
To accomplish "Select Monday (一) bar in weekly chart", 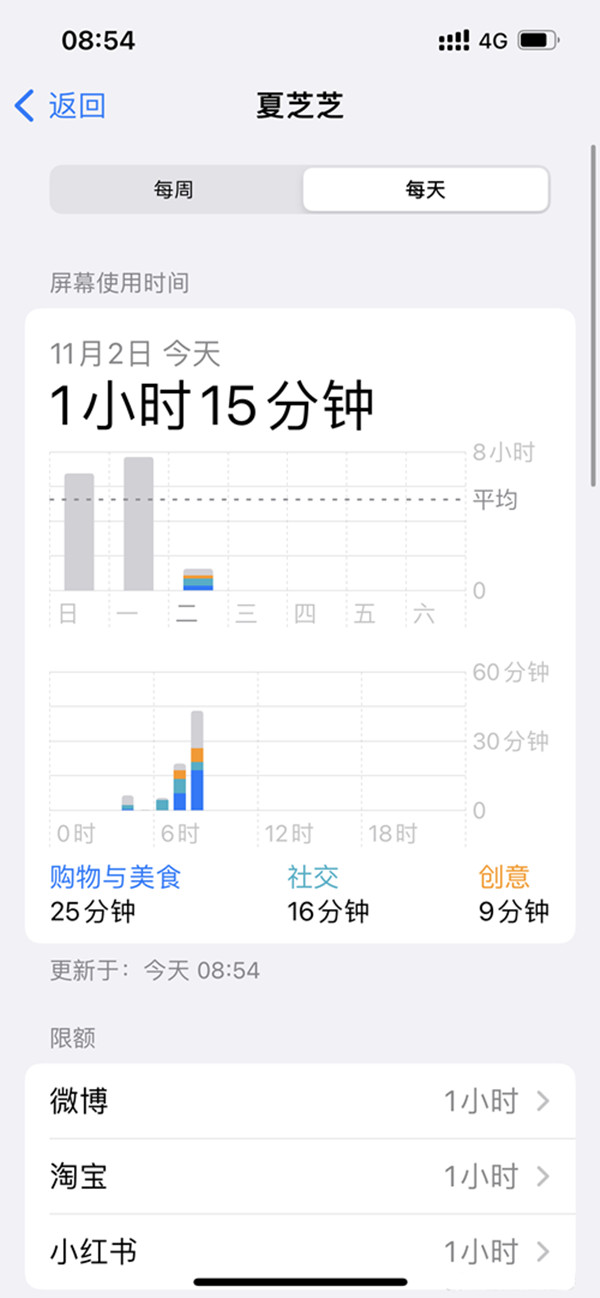I will [138, 524].
